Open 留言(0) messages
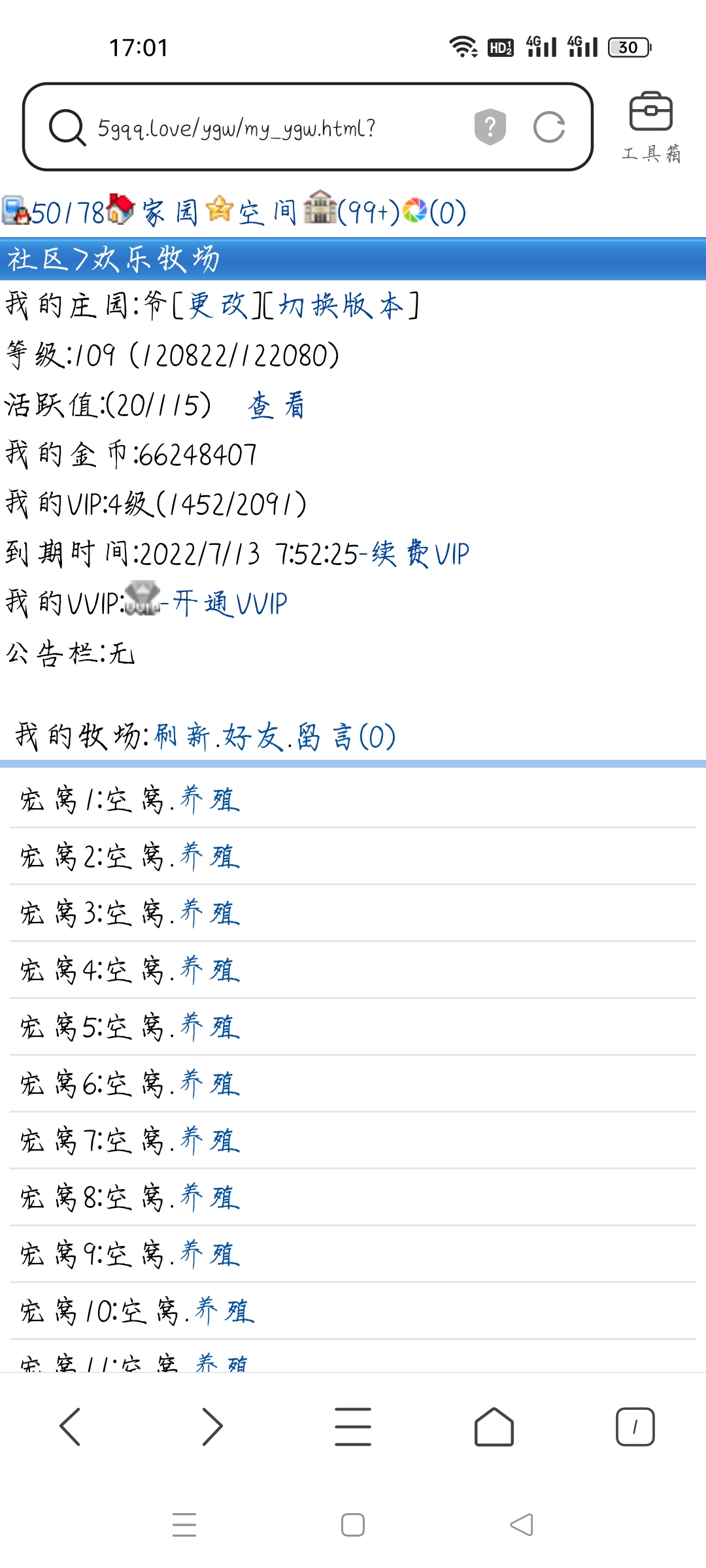Viewport: 706px width, 1568px height. [x=346, y=736]
